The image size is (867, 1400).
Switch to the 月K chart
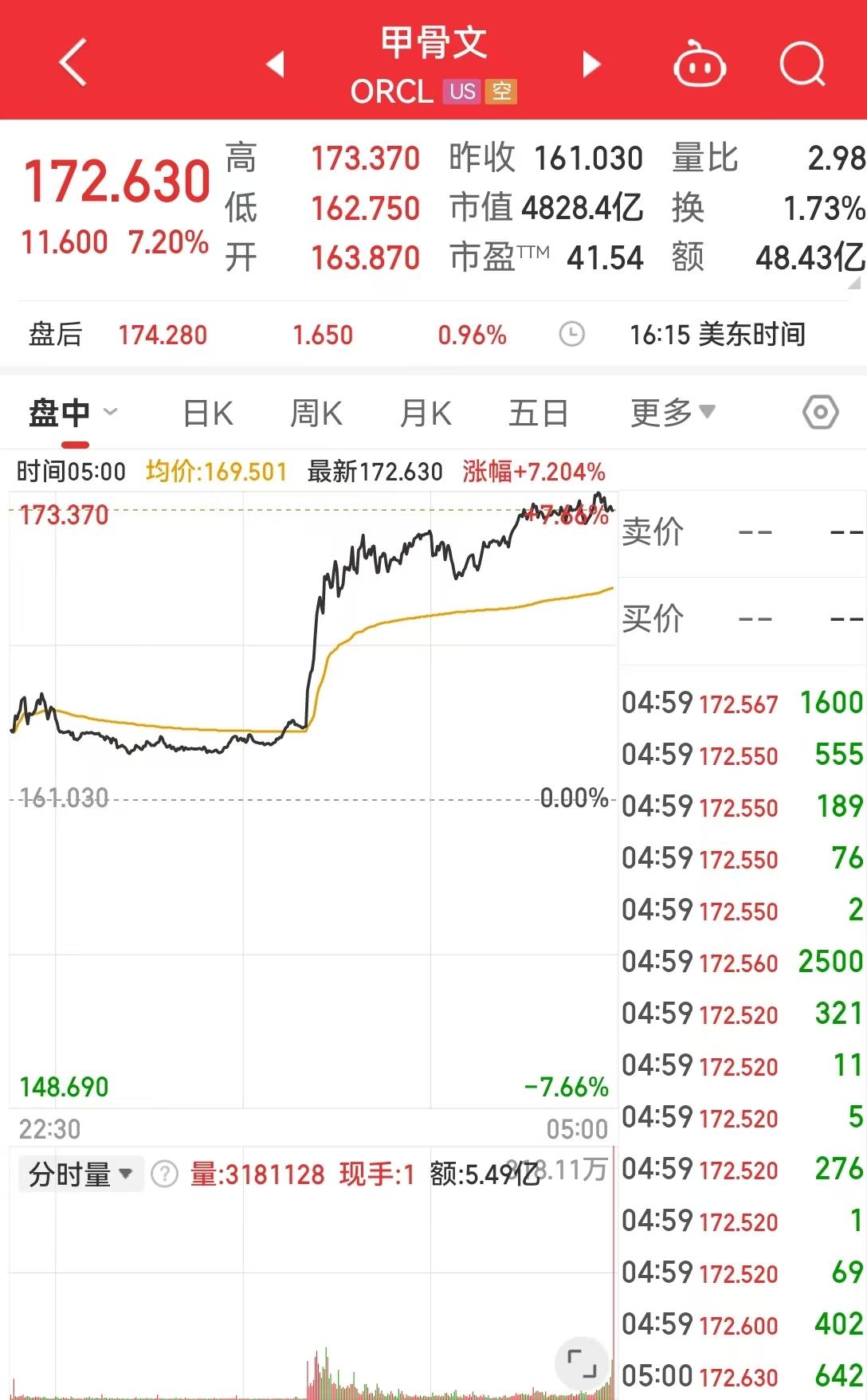(x=426, y=413)
